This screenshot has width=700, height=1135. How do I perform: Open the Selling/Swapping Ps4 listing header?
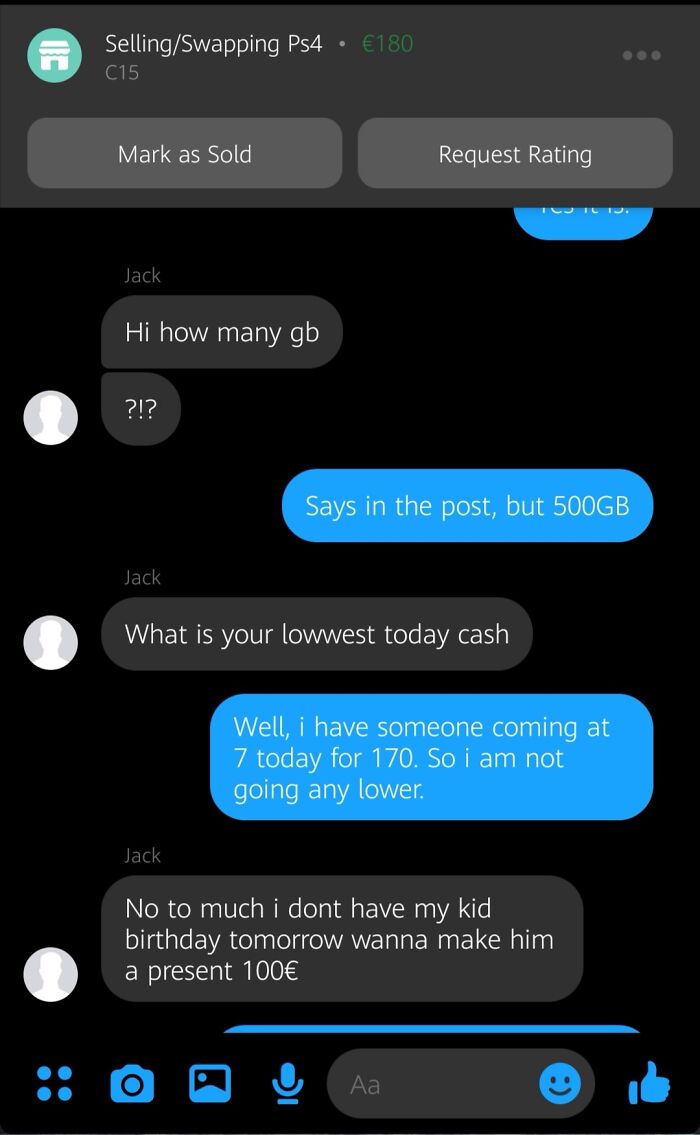214,44
